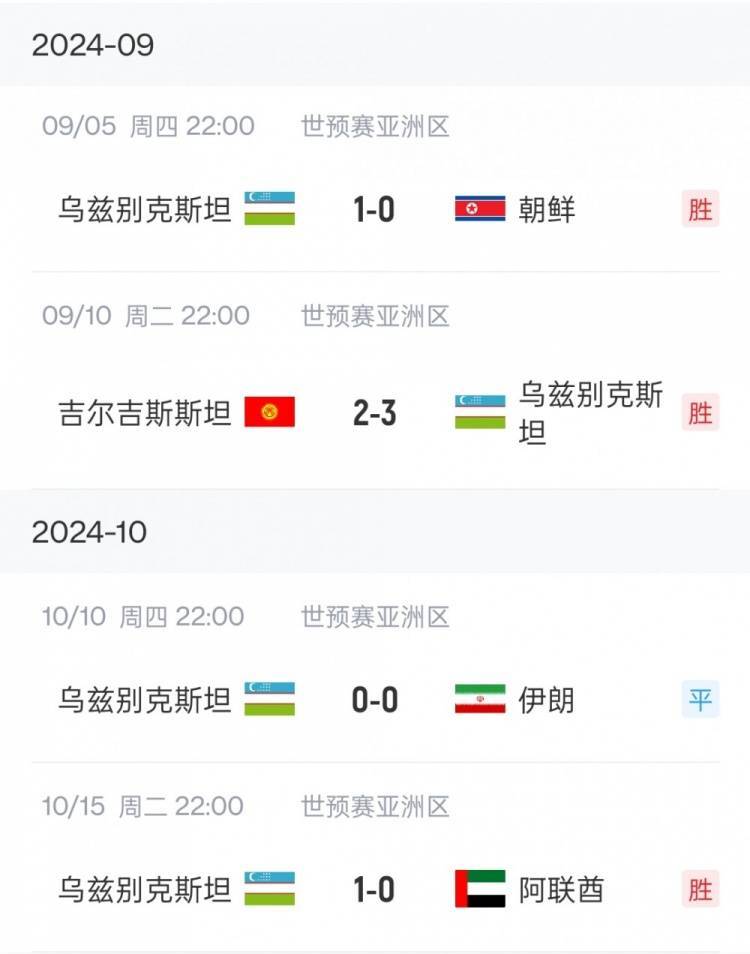
Task: Click the 胜 result badge of the 朝鲜 match
Action: [702, 208]
